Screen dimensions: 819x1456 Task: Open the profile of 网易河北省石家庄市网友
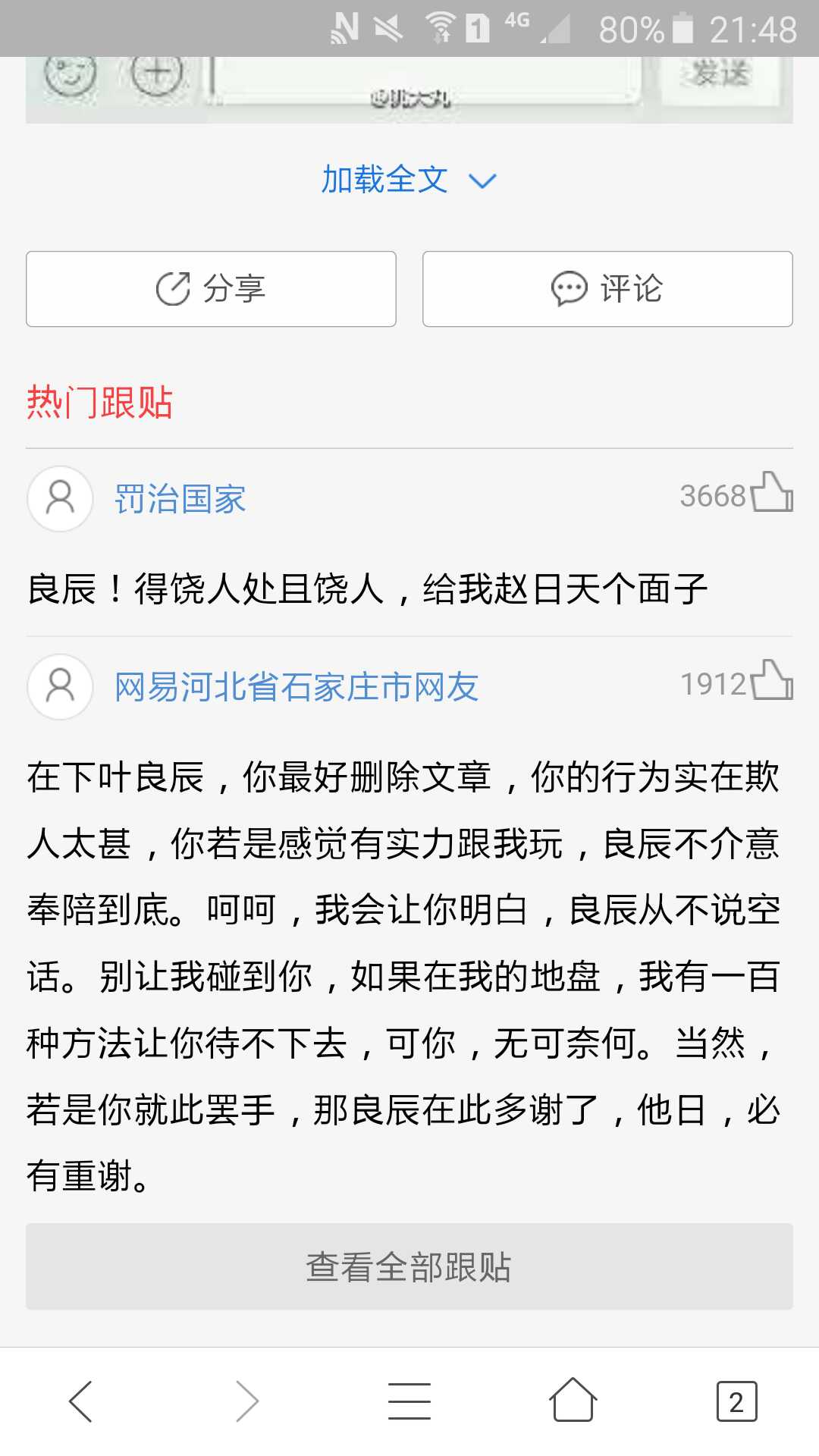click(x=296, y=687)
